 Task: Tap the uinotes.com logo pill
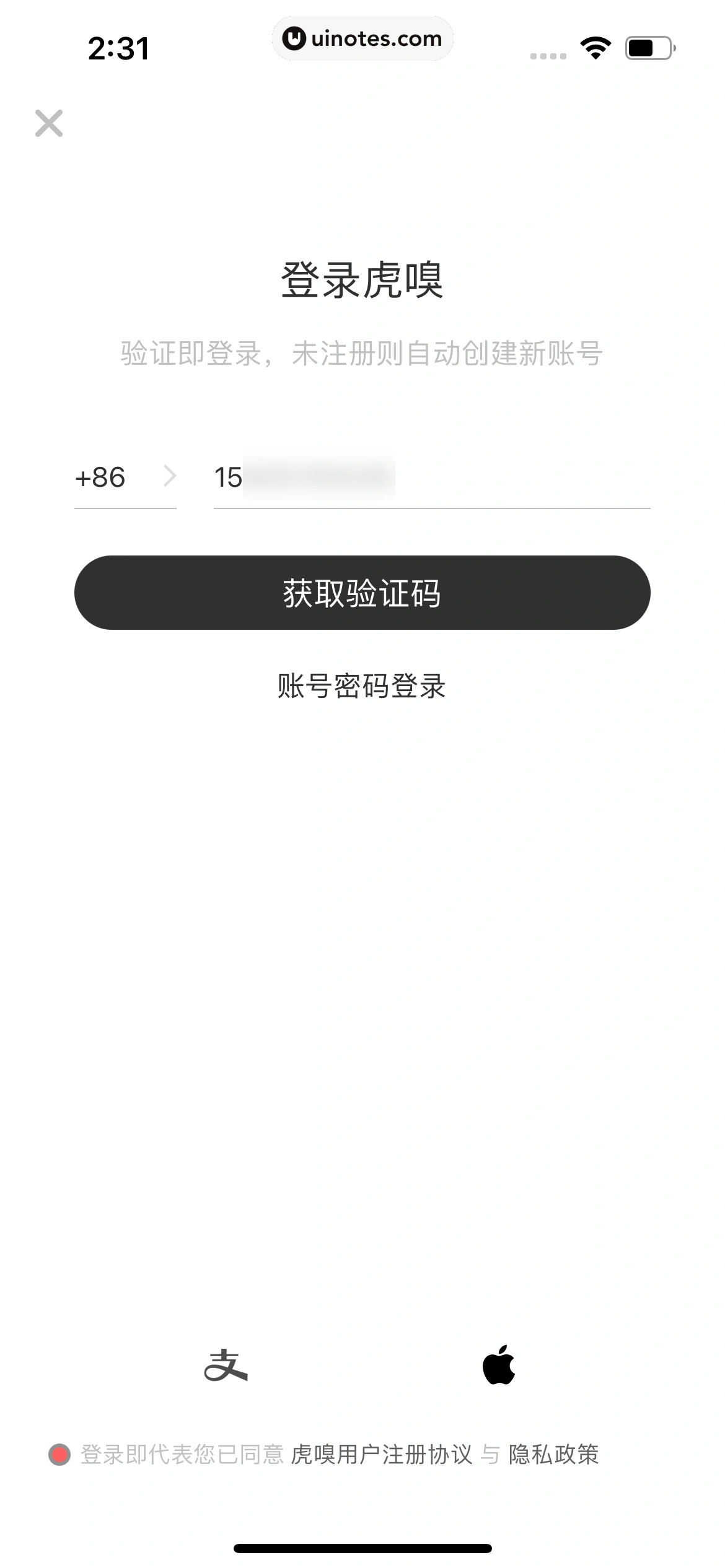tap(362, 38)
